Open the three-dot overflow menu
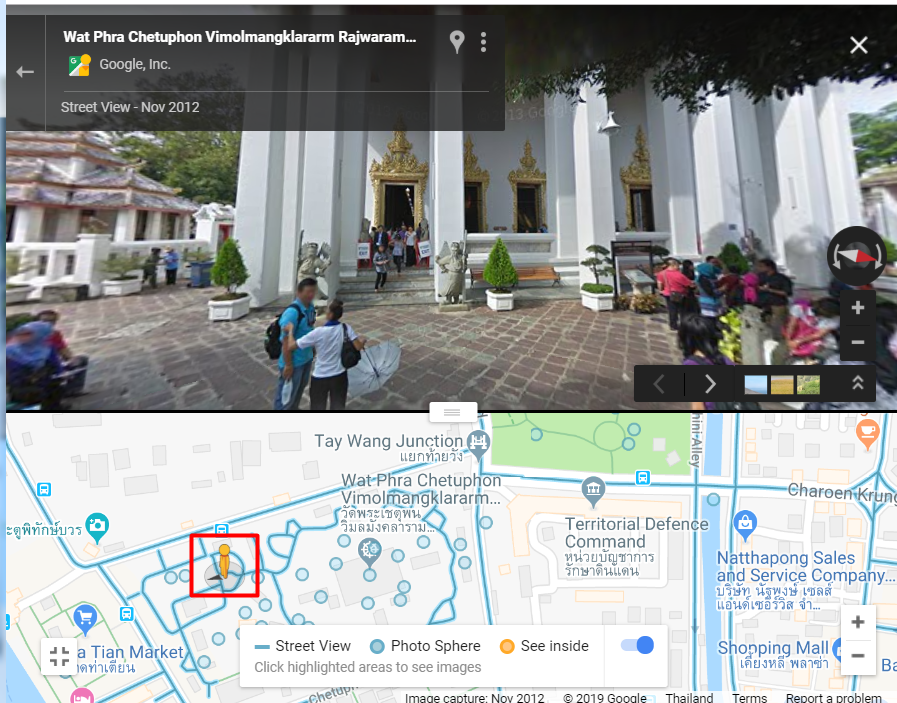Image resolution: width=897 pixels, height=703 pixels. pyautogui.click(x=484, y=41)
